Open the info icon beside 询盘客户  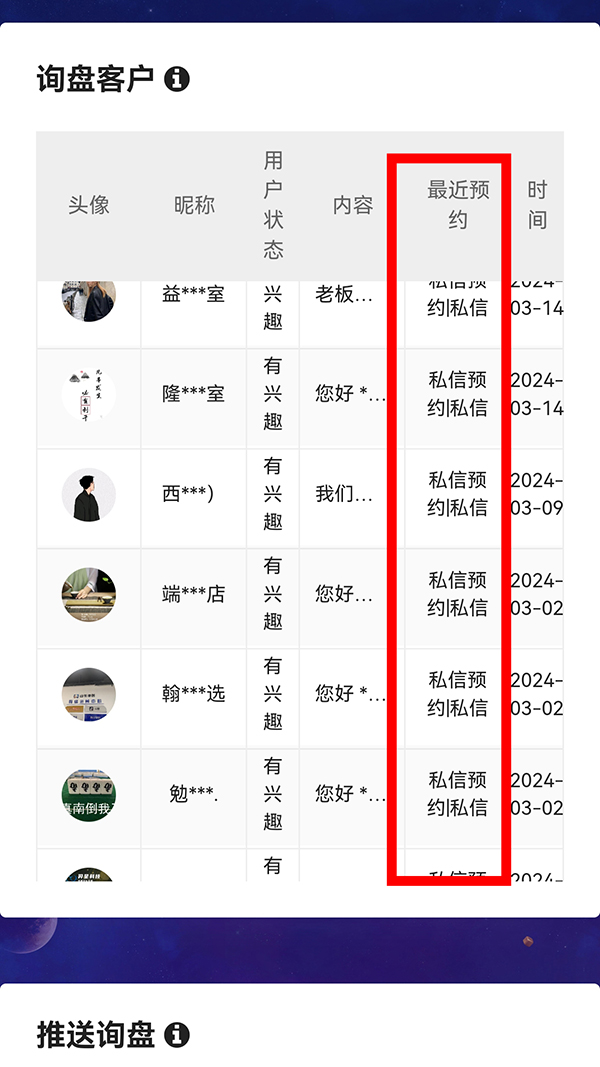click(x=177, y=79)
